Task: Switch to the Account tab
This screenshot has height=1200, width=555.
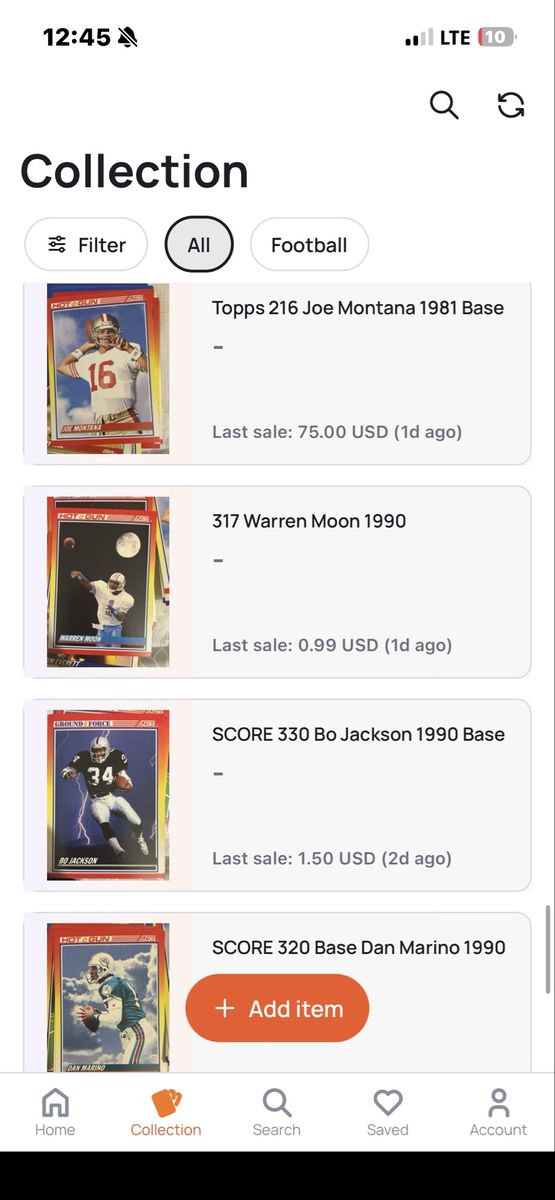Action: (498, 1113)
